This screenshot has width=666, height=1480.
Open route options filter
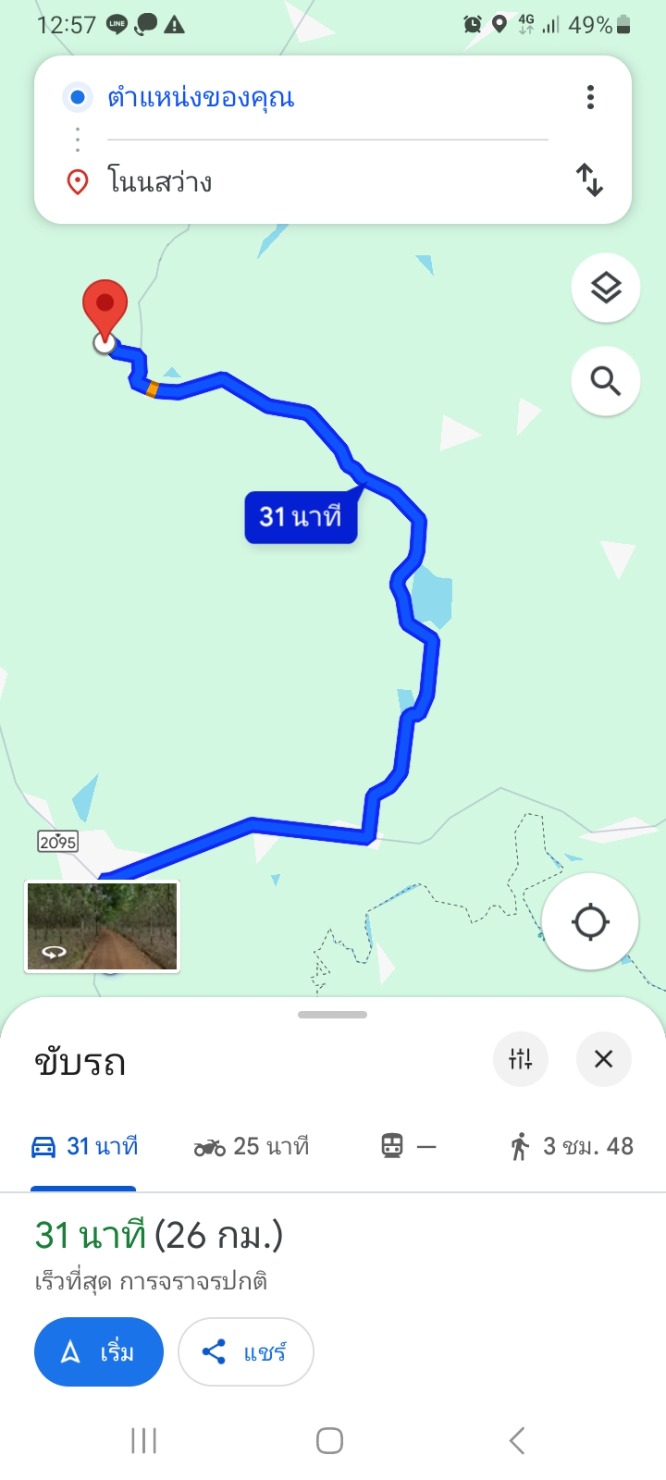521,1059
